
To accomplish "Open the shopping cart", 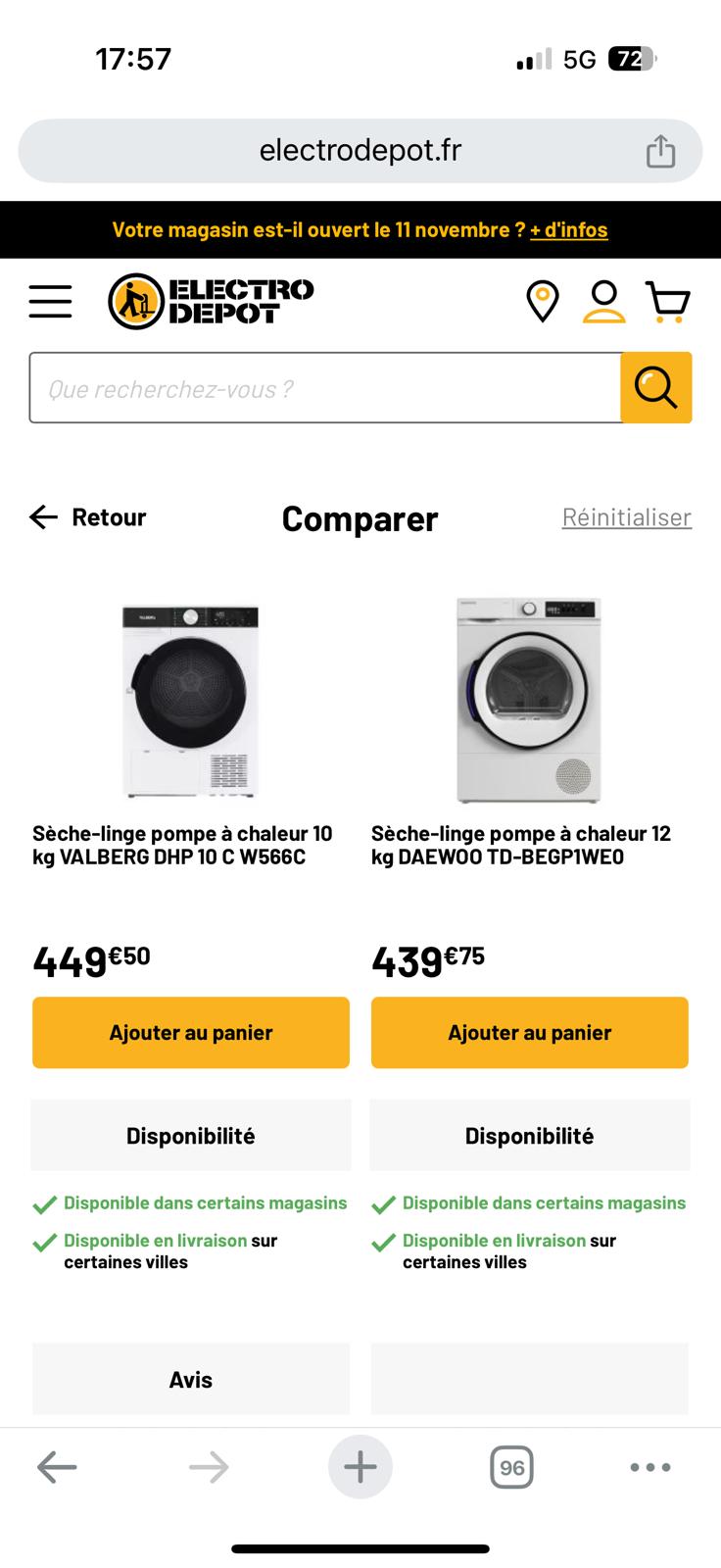I will point(668,301).
